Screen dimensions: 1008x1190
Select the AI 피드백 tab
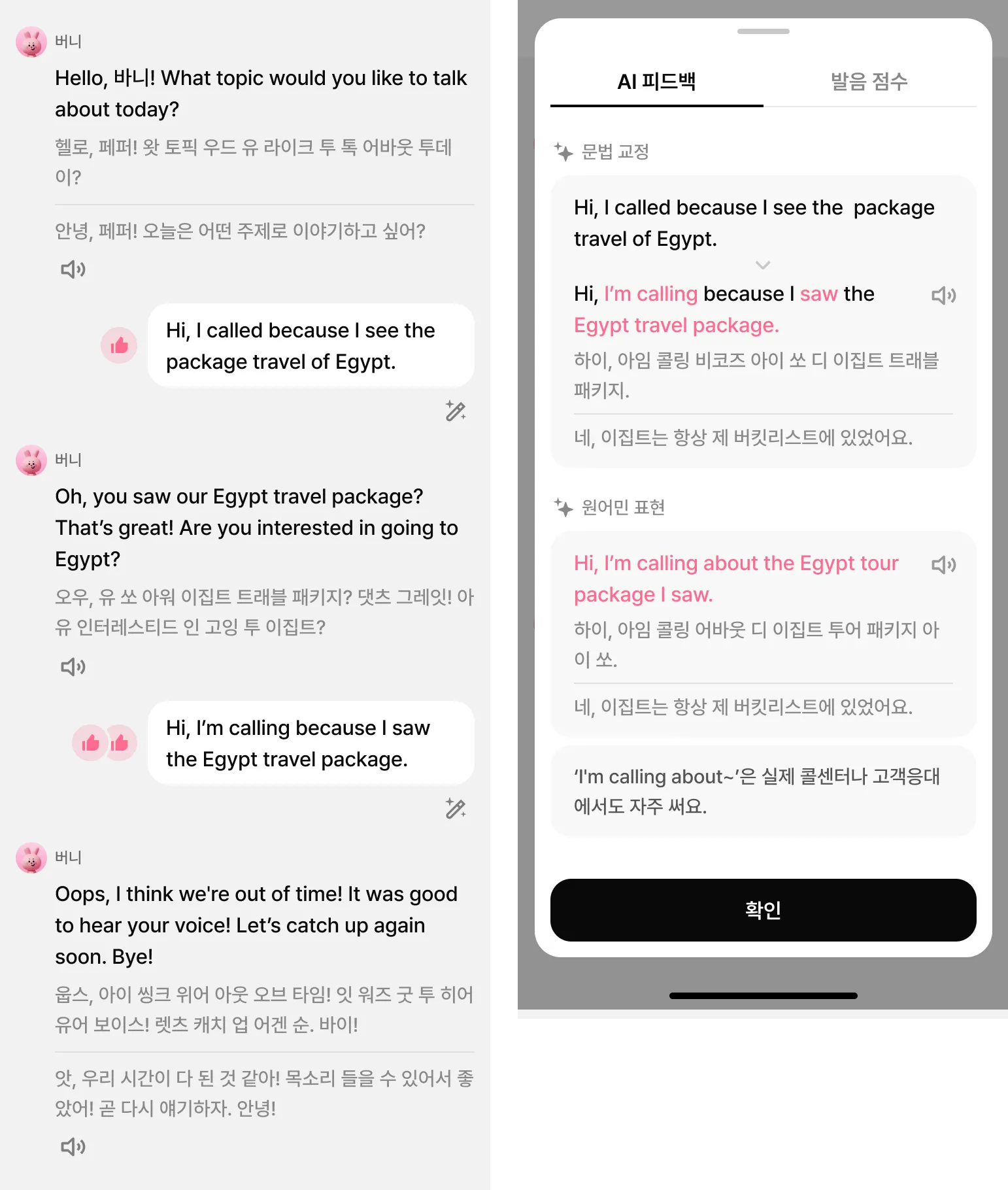coord(656,82)
